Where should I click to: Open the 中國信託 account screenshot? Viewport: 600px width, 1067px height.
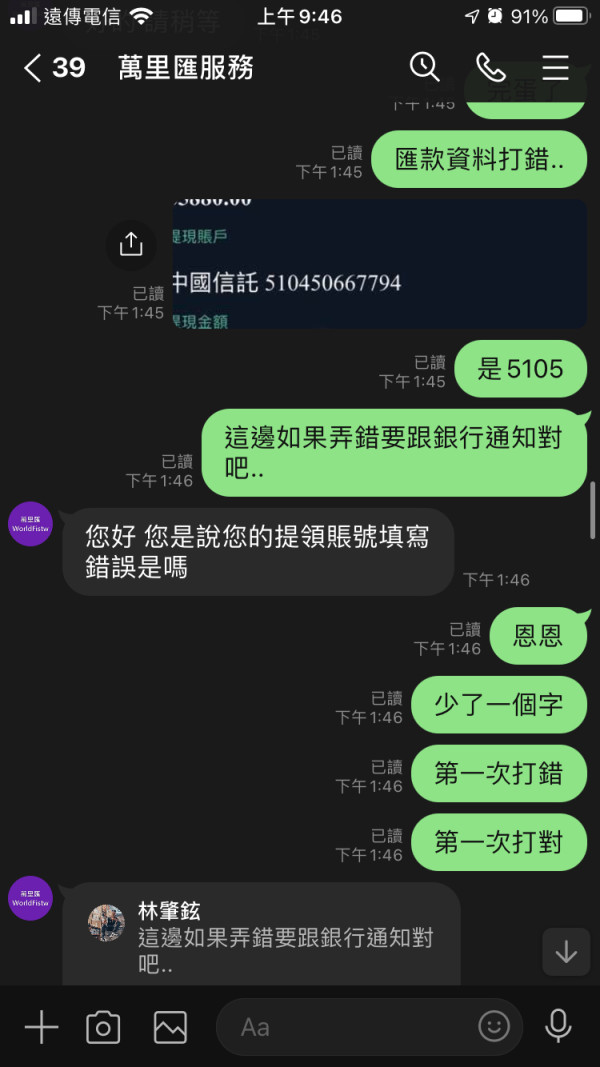380,264
